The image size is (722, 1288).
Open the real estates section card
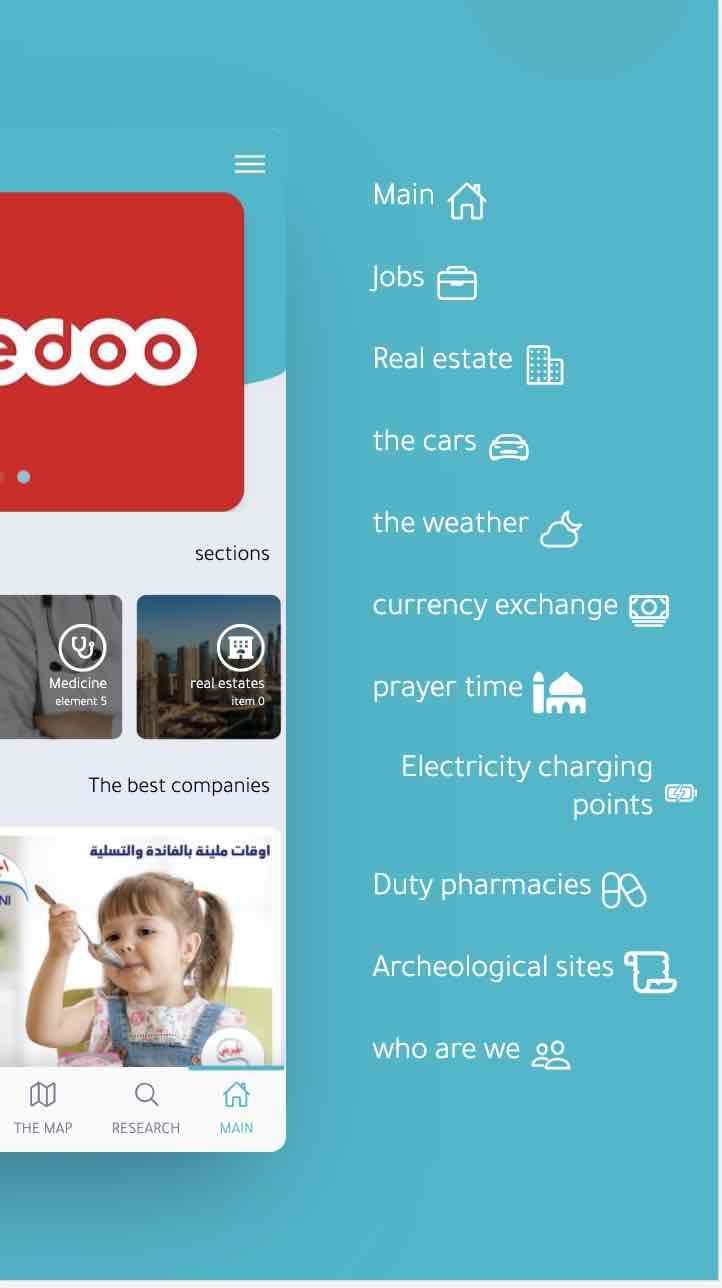[x=208, y=667]
